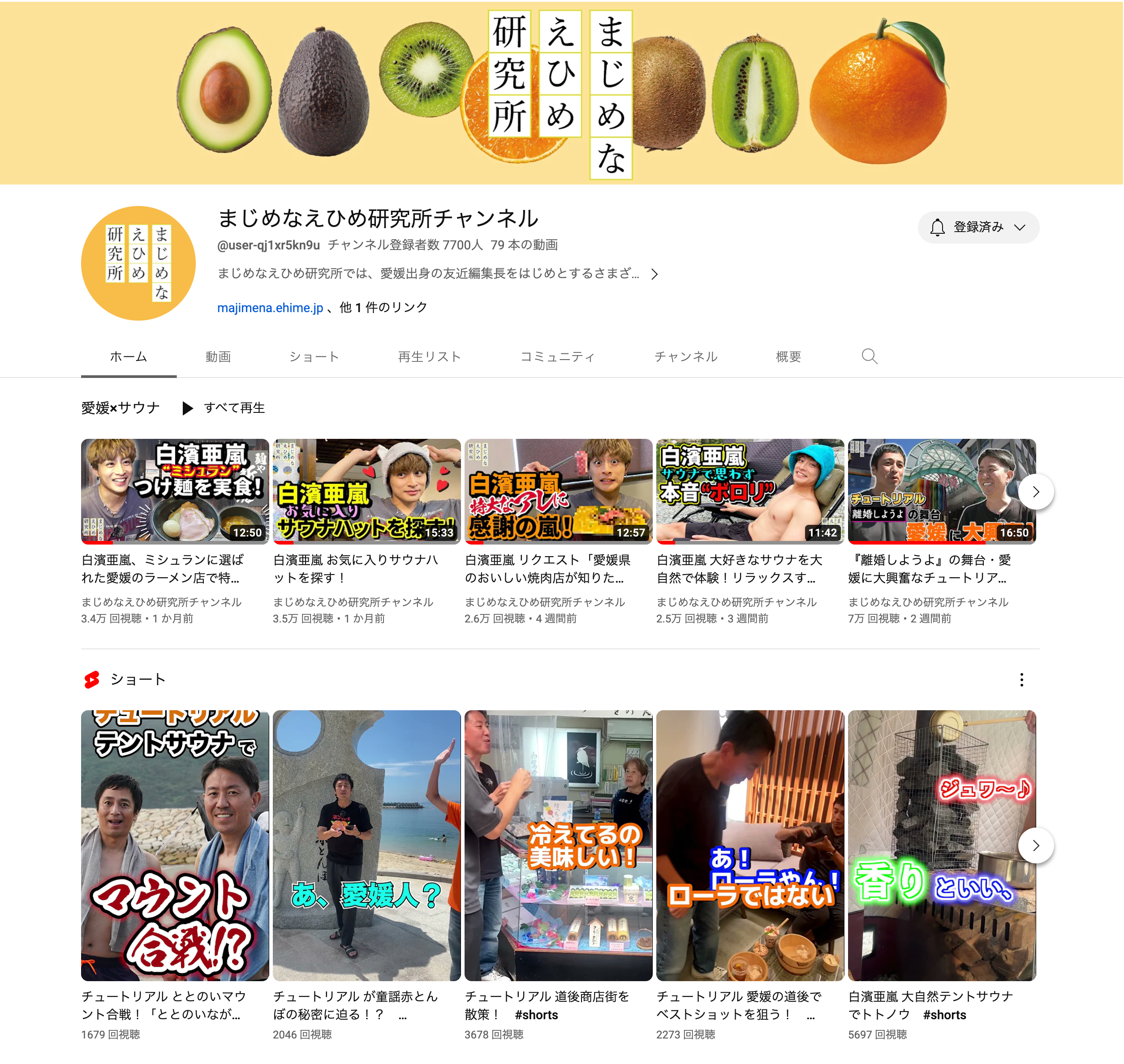Open the 11:42 大好きなサウナ video
The image size is (1124, 1064).
coord(750,491)
